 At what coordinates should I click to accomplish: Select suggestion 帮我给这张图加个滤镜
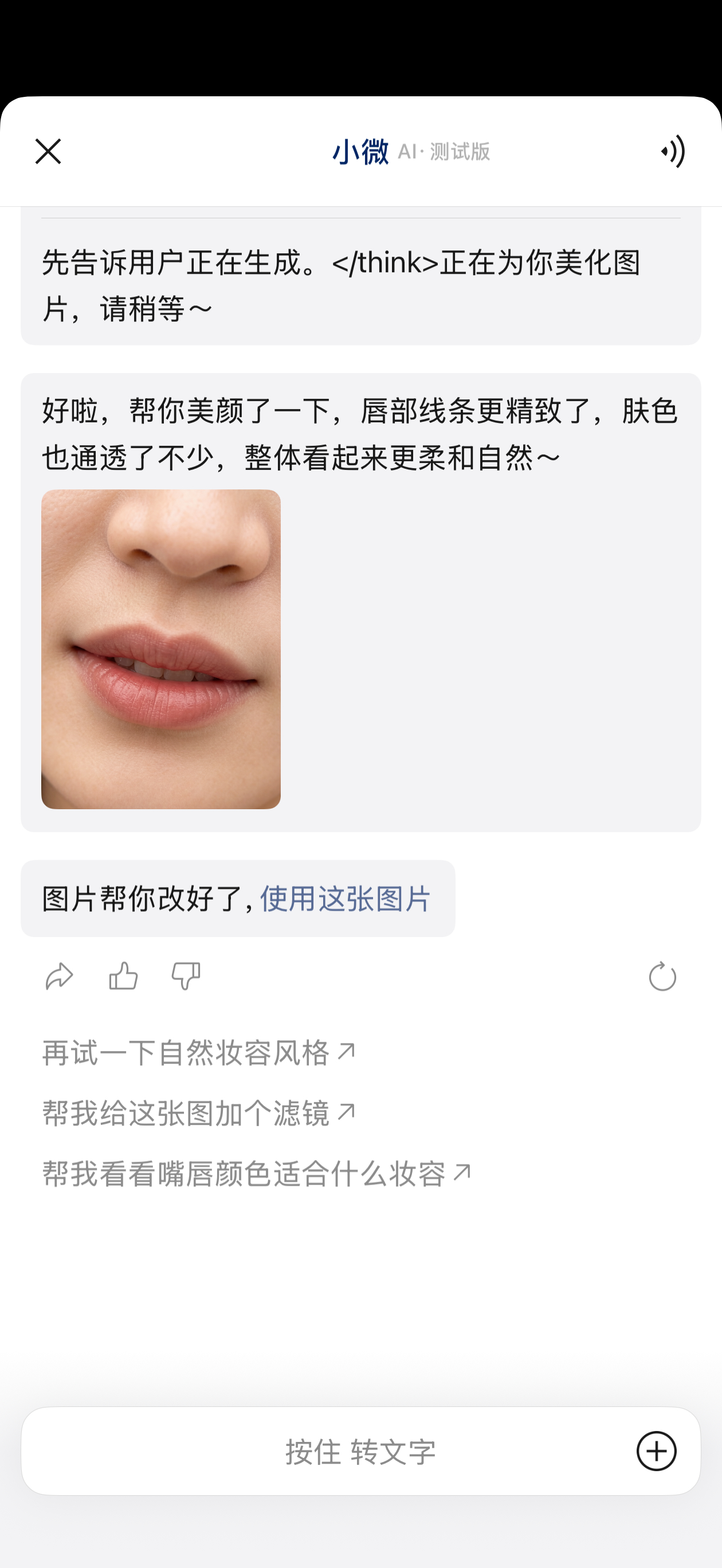tap(199, 1113)
